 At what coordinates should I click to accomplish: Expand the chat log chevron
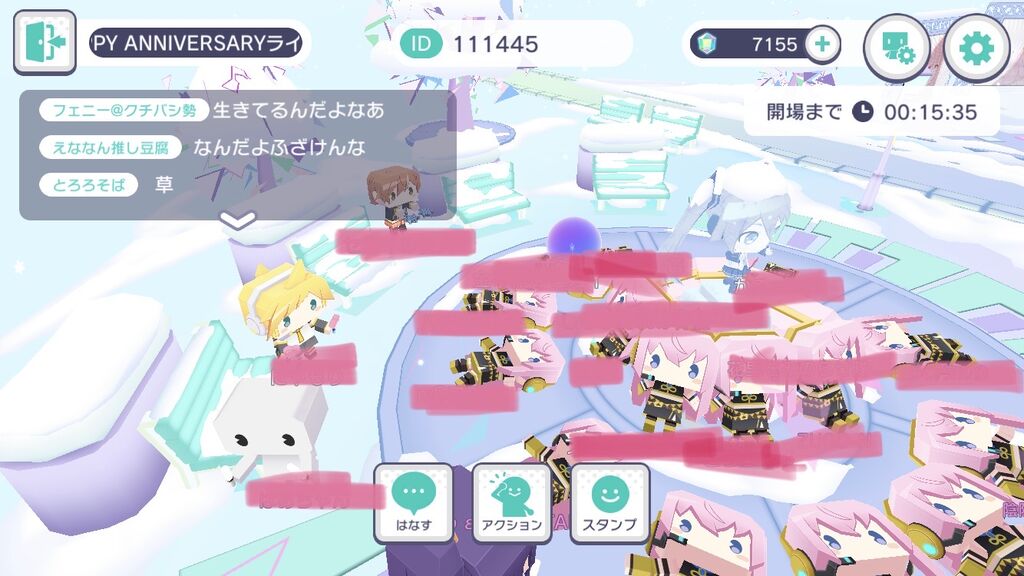coord(238,220)
